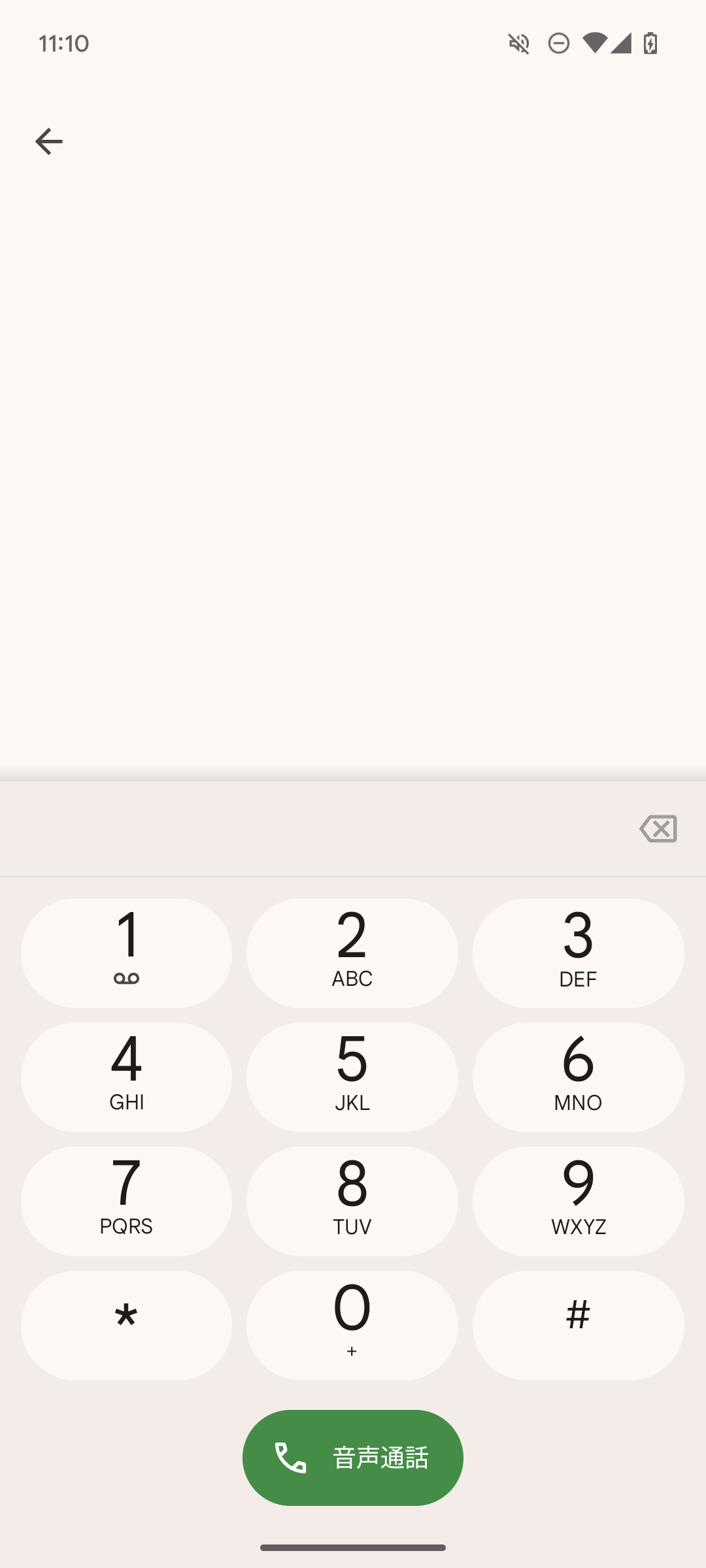Tap the 9 WXYZ key
The height and width of the screenshot is (1568, 706).
pyautogui.click(x=578, y=1201)
